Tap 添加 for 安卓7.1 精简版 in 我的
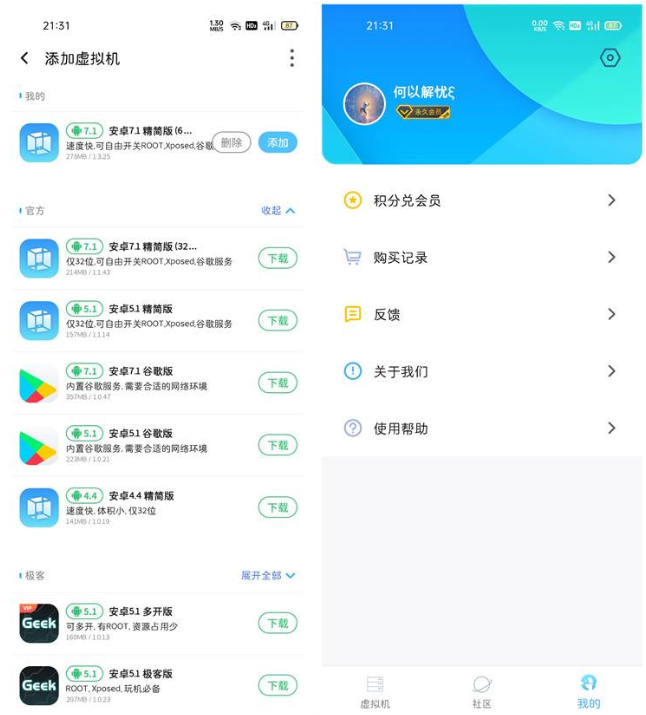 (277, 143)
